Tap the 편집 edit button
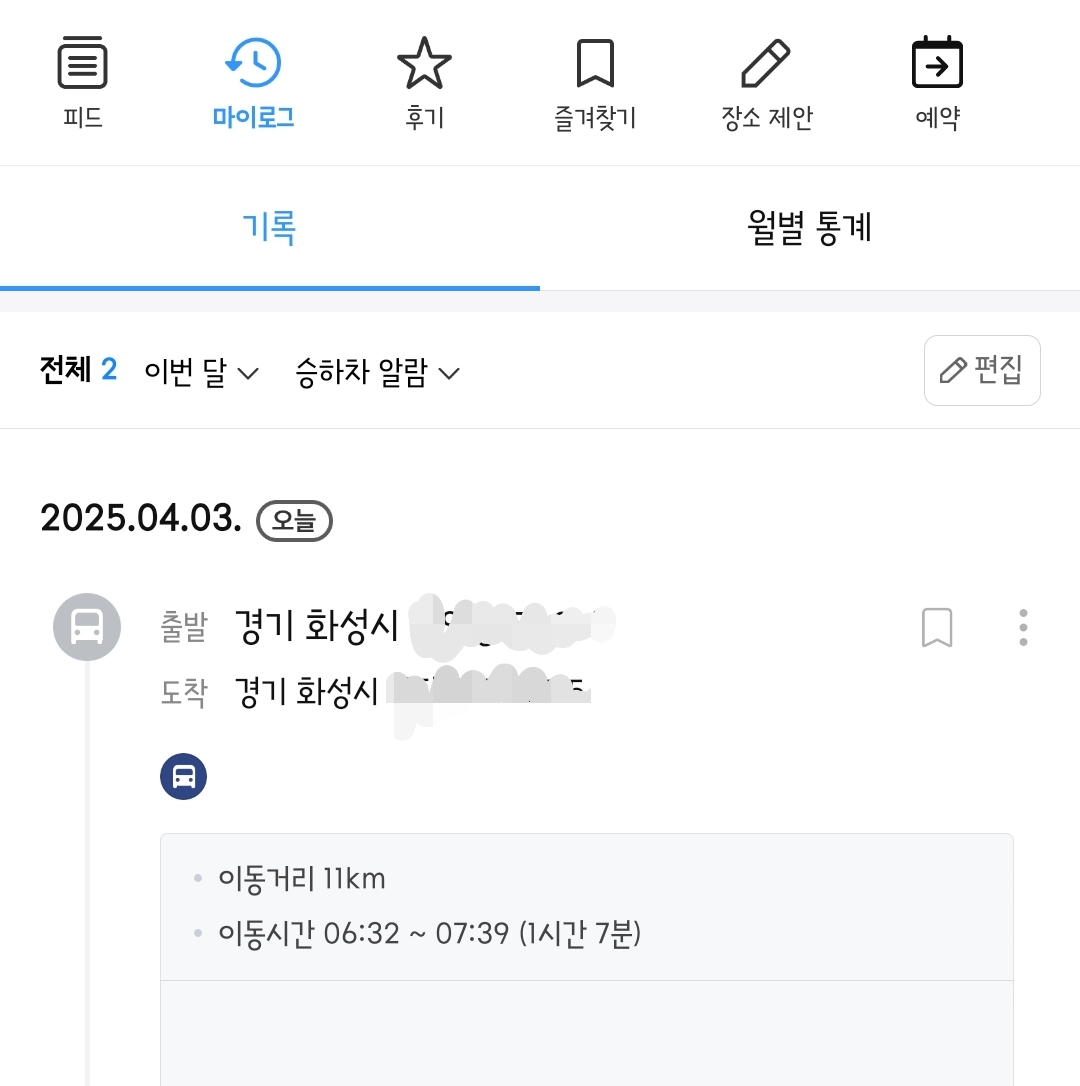 pyautogui.click(x=982, y=371)
